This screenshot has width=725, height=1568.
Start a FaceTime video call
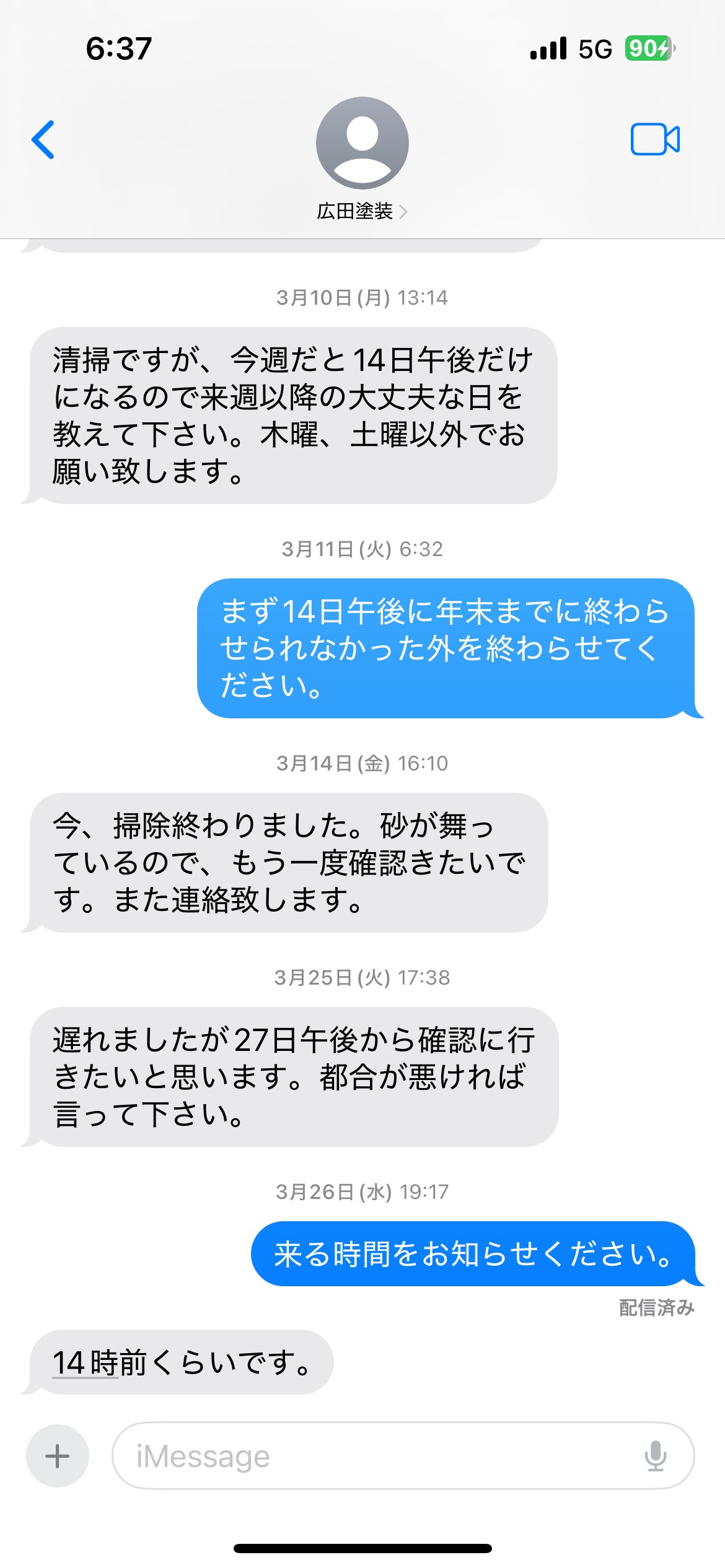655,139
